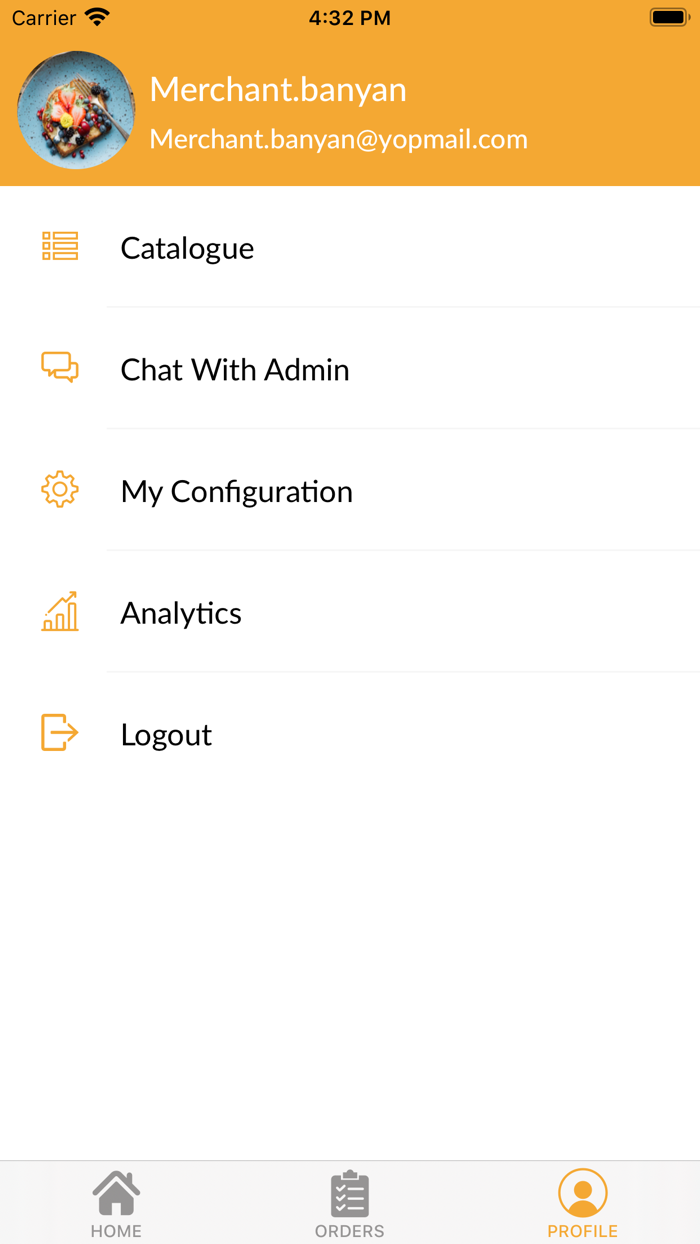
Task: View the Analytics section
Action: (181, 613)
